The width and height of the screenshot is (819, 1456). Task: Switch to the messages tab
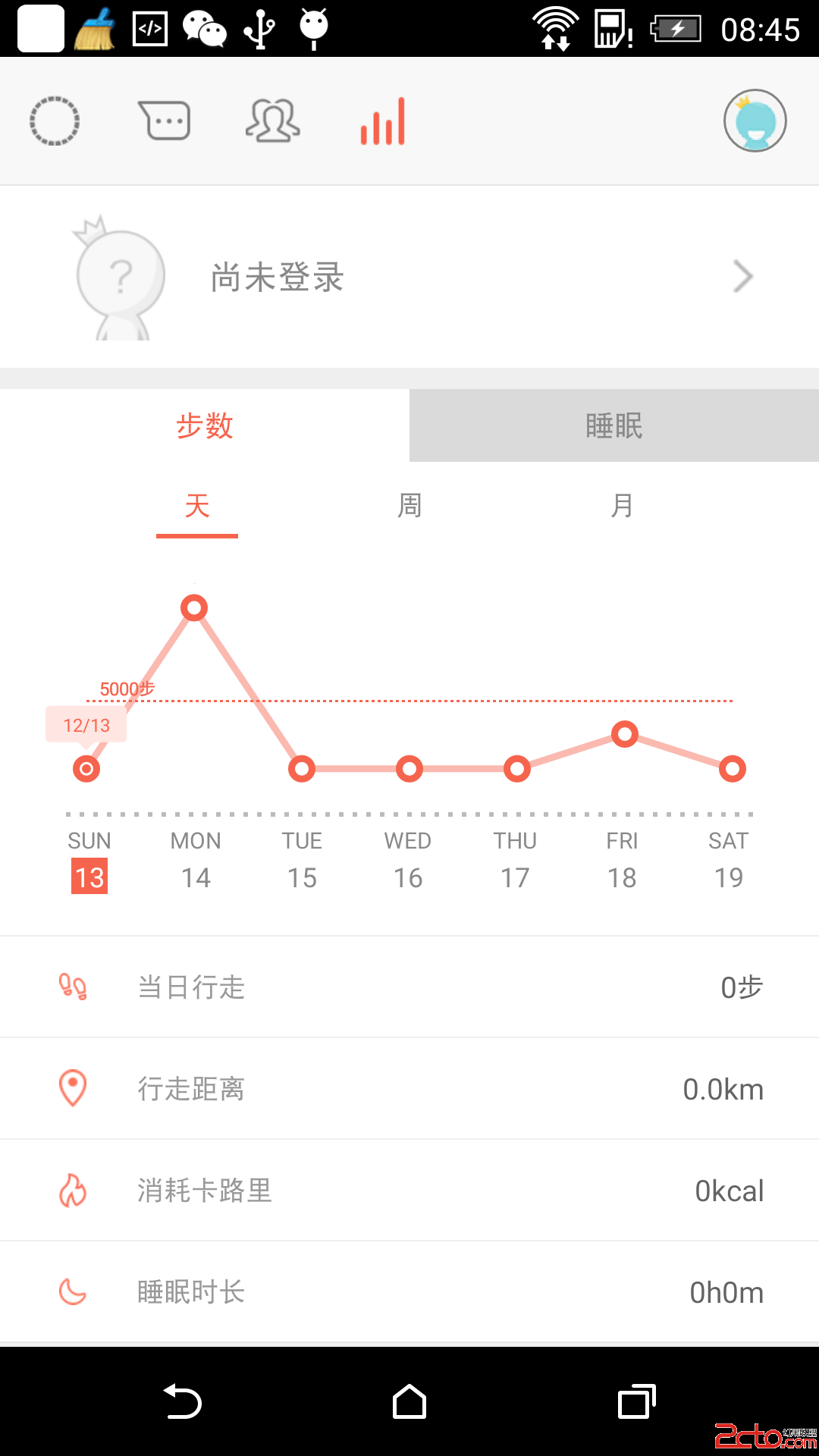pyautogui.click(x=165, y=121)
